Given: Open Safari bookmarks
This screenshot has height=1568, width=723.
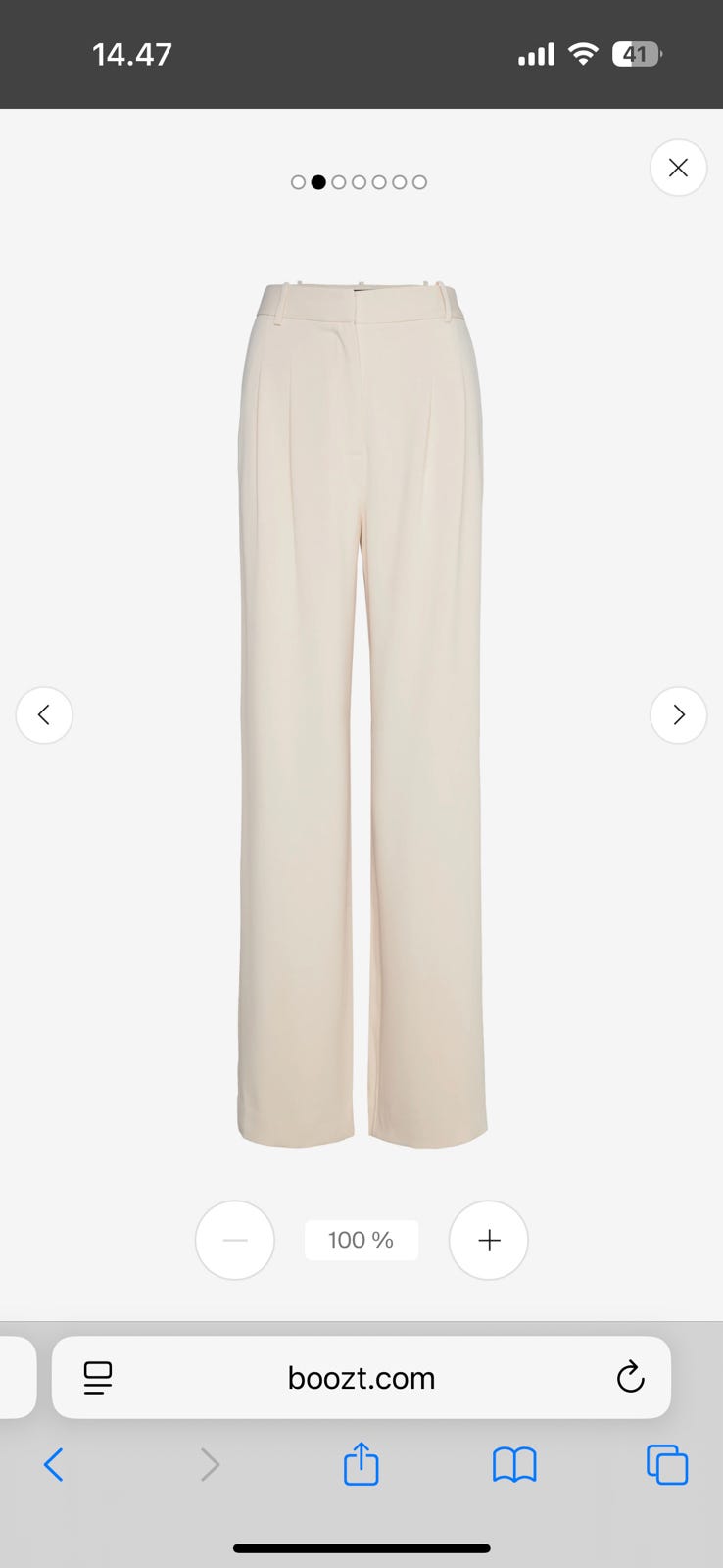Looking at the screenshot, I should click(x=513, y=1465).
